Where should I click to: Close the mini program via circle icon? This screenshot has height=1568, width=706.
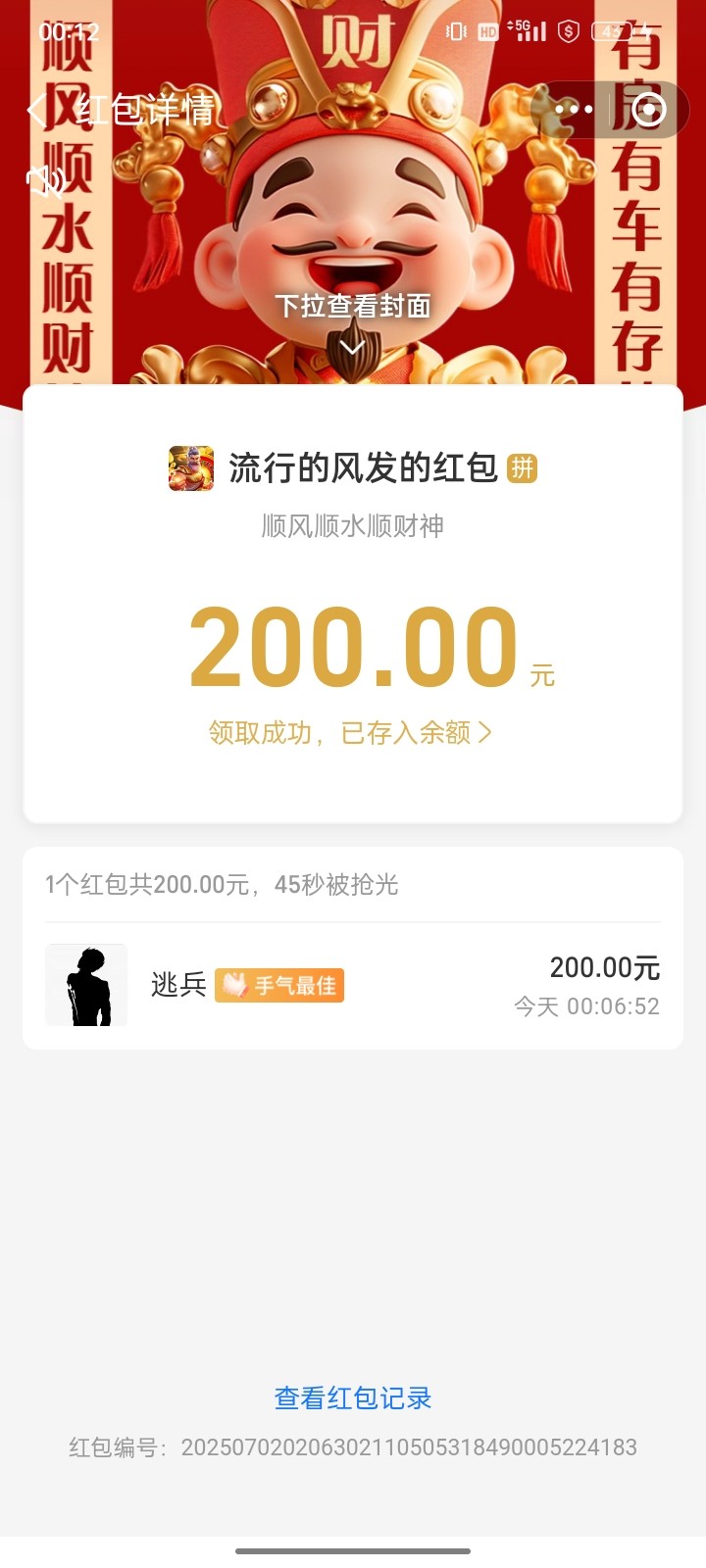point(648,109)
